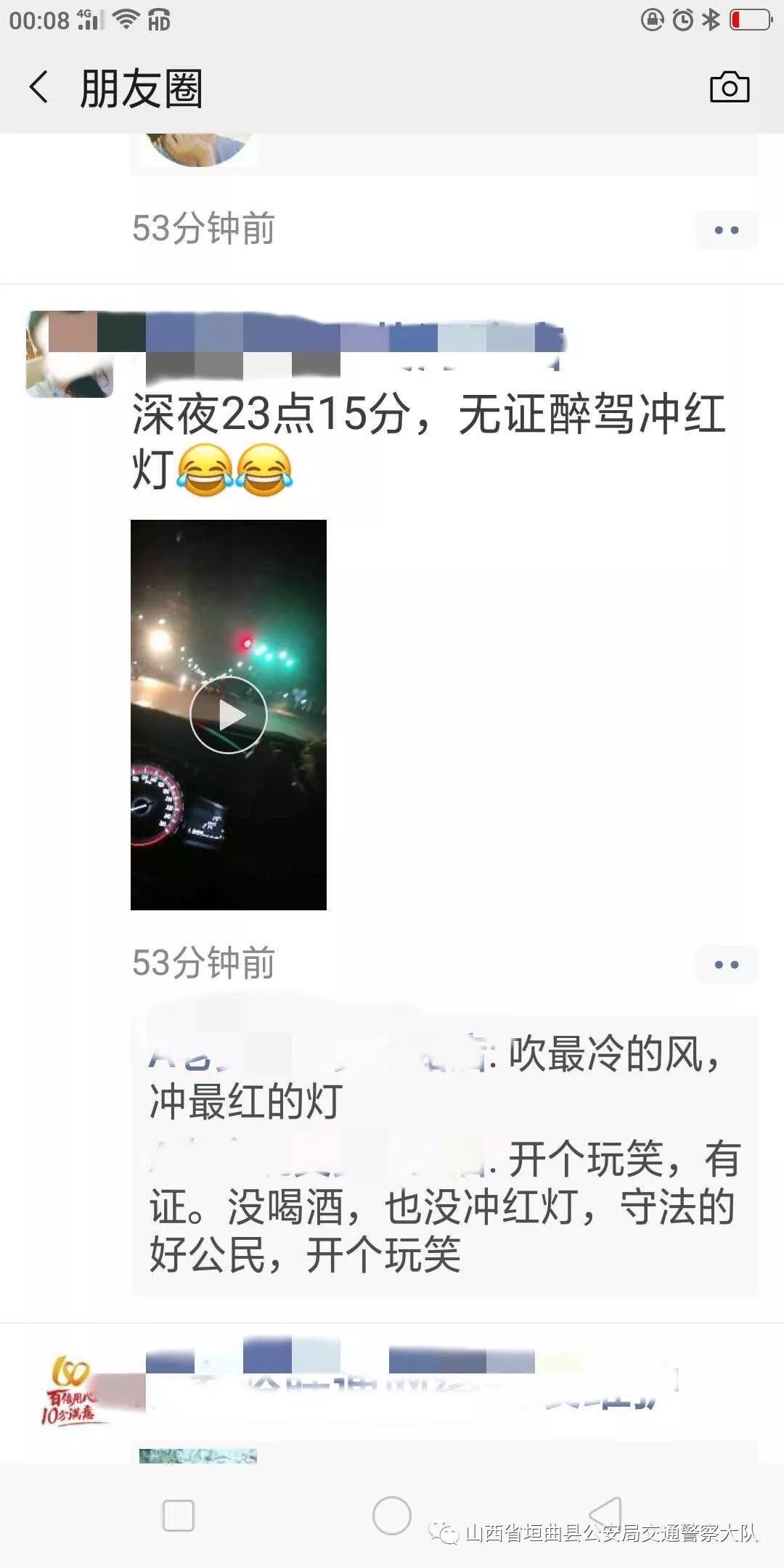Open the profile picture beside the 深夜23点15分 post
Screen dimensions: 784x1568
[x=70, y=354]
